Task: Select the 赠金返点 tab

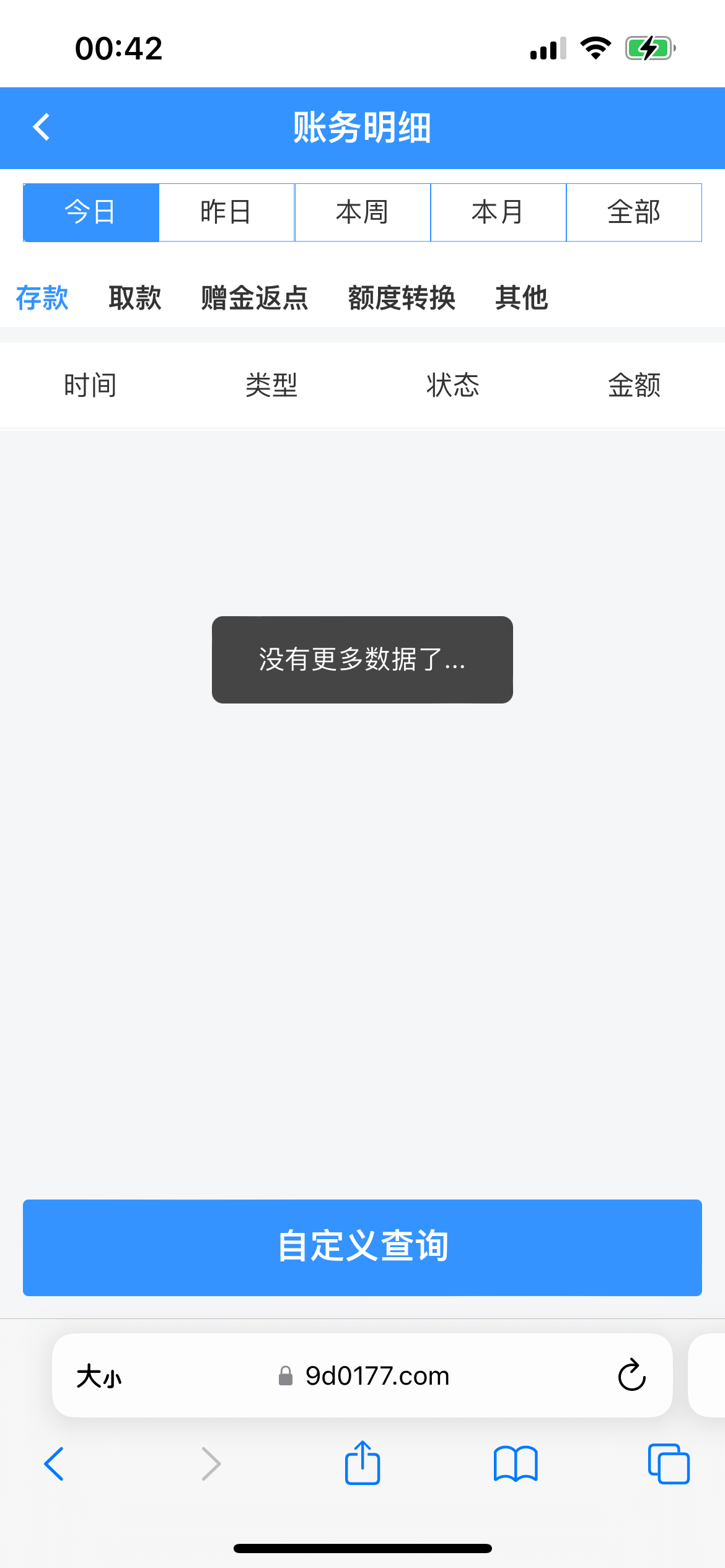Action: pyautogui.click(x=254, y=298)
